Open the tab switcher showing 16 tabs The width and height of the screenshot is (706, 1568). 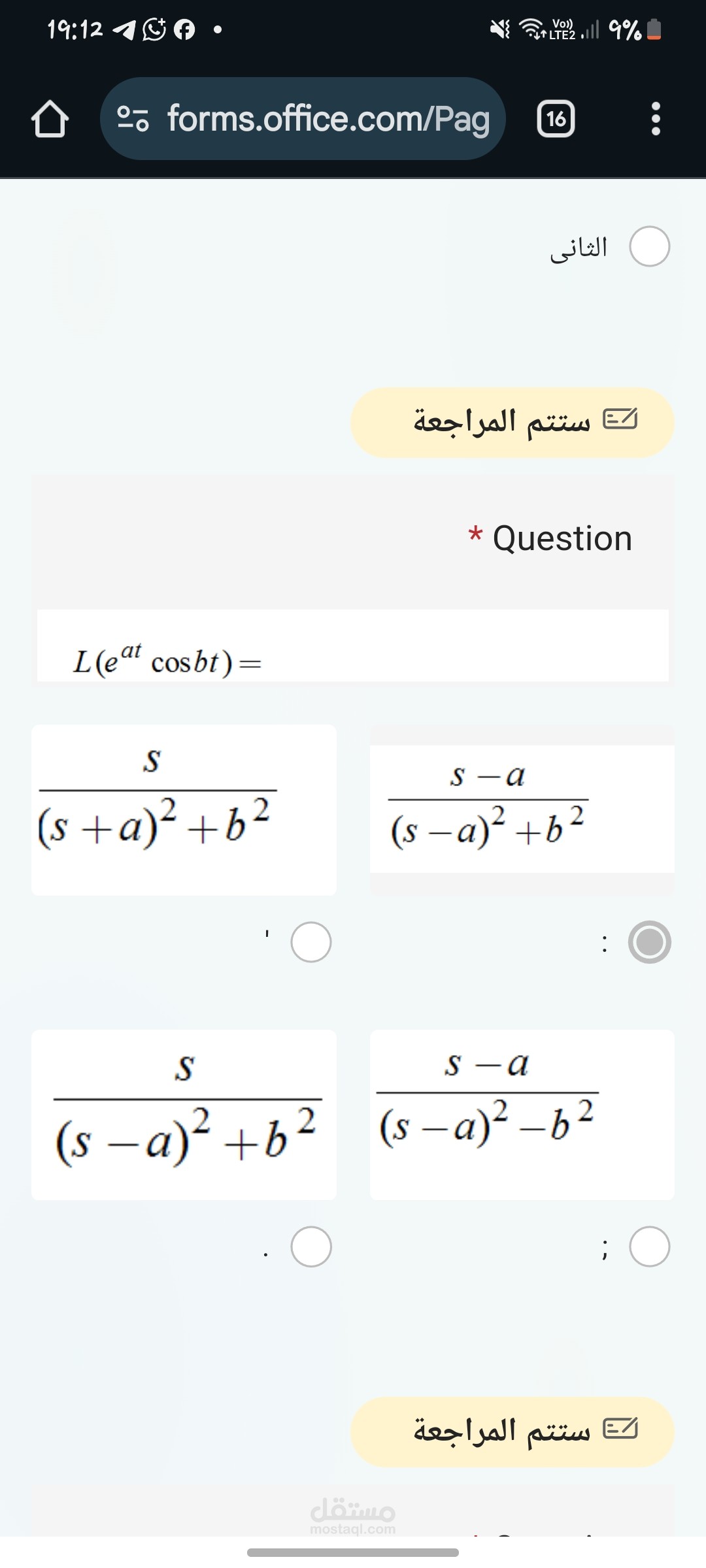click(556, 119)
